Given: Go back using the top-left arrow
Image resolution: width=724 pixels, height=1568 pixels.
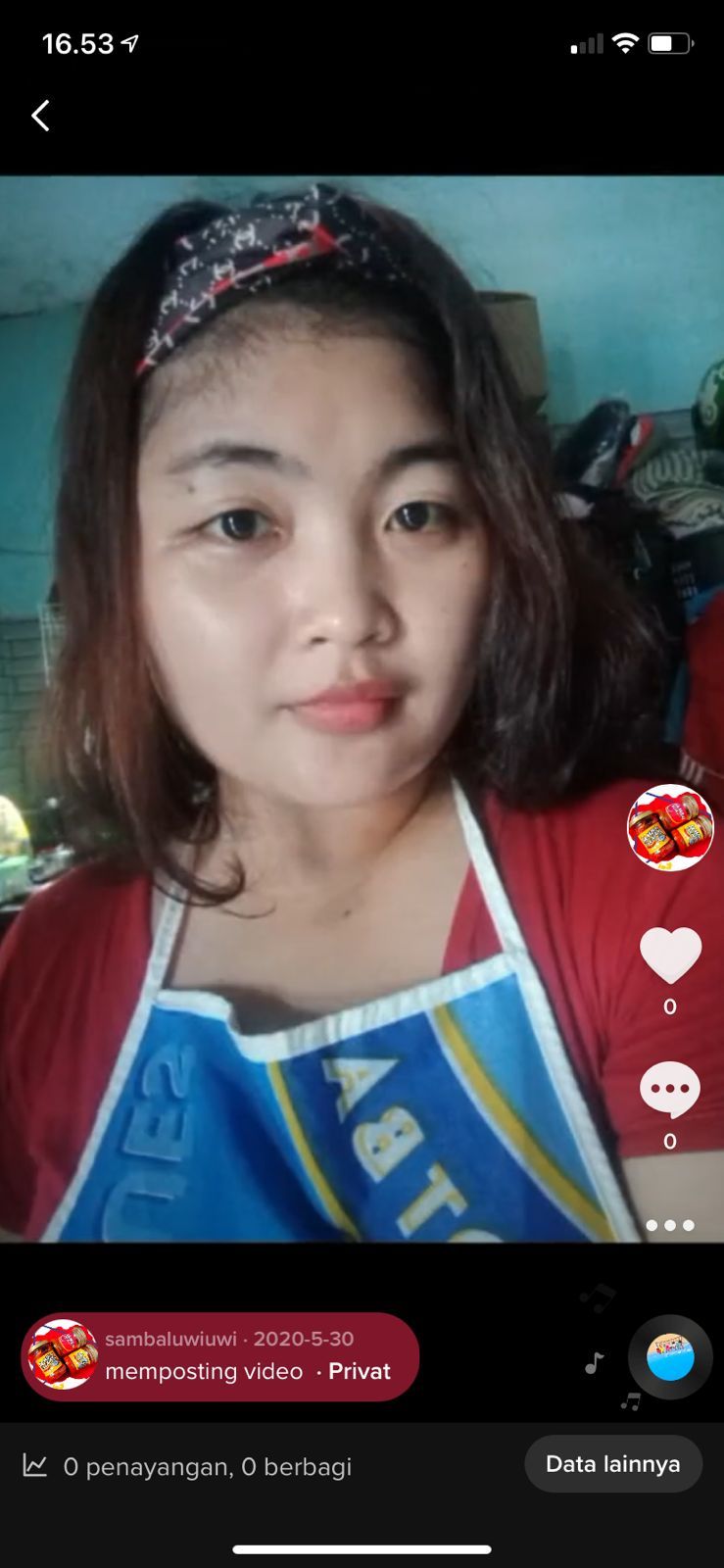Looking at the screenshot, I should point(40,116).
